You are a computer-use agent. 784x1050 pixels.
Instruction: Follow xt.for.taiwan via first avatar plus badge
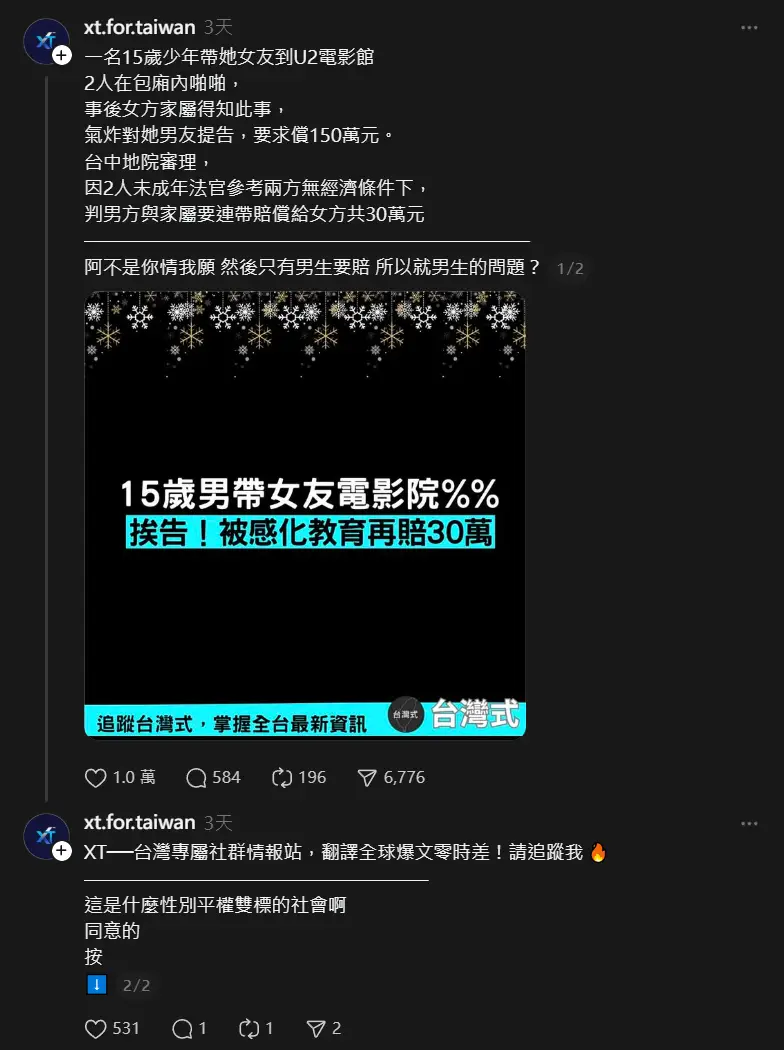[62, 56]
